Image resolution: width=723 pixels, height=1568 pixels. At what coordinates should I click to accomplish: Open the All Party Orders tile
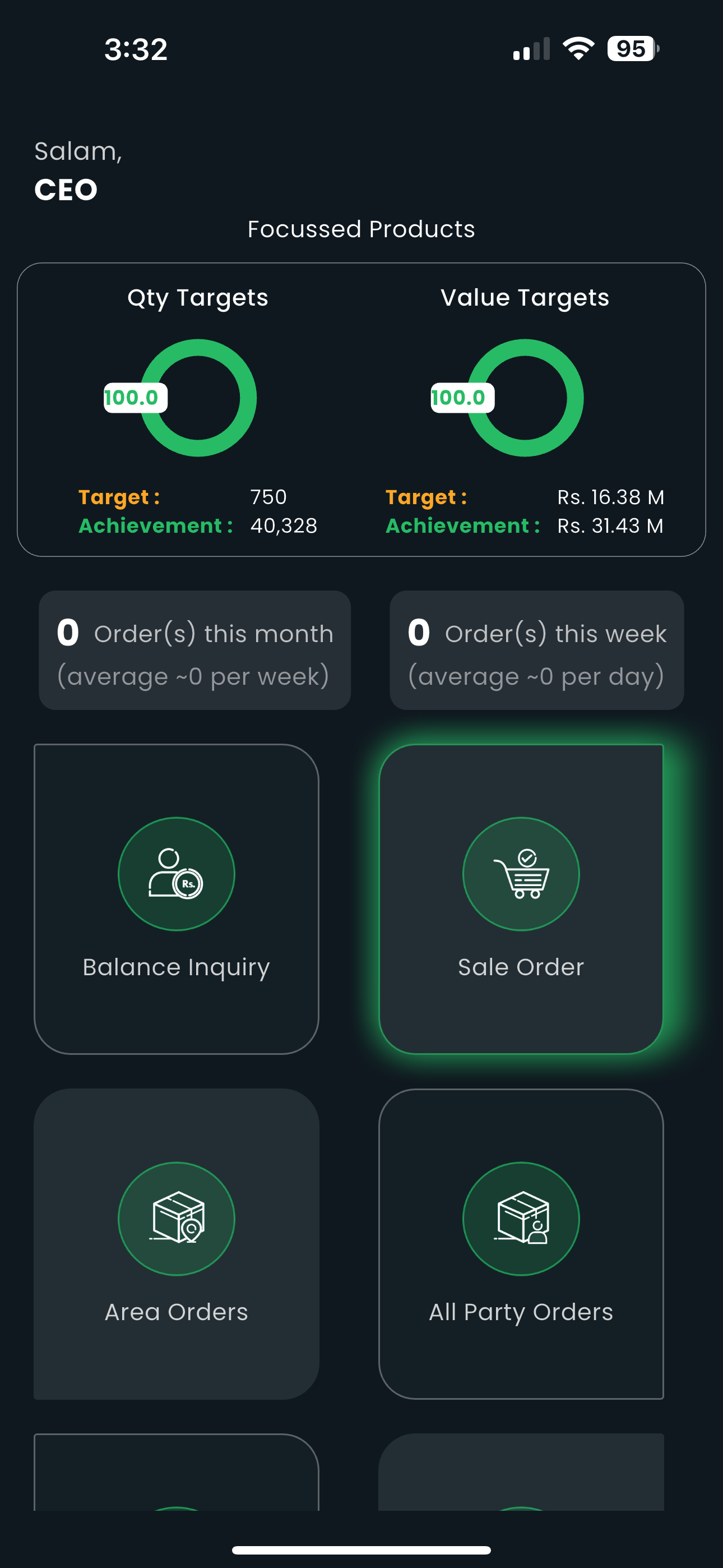tap(521, 1243)
